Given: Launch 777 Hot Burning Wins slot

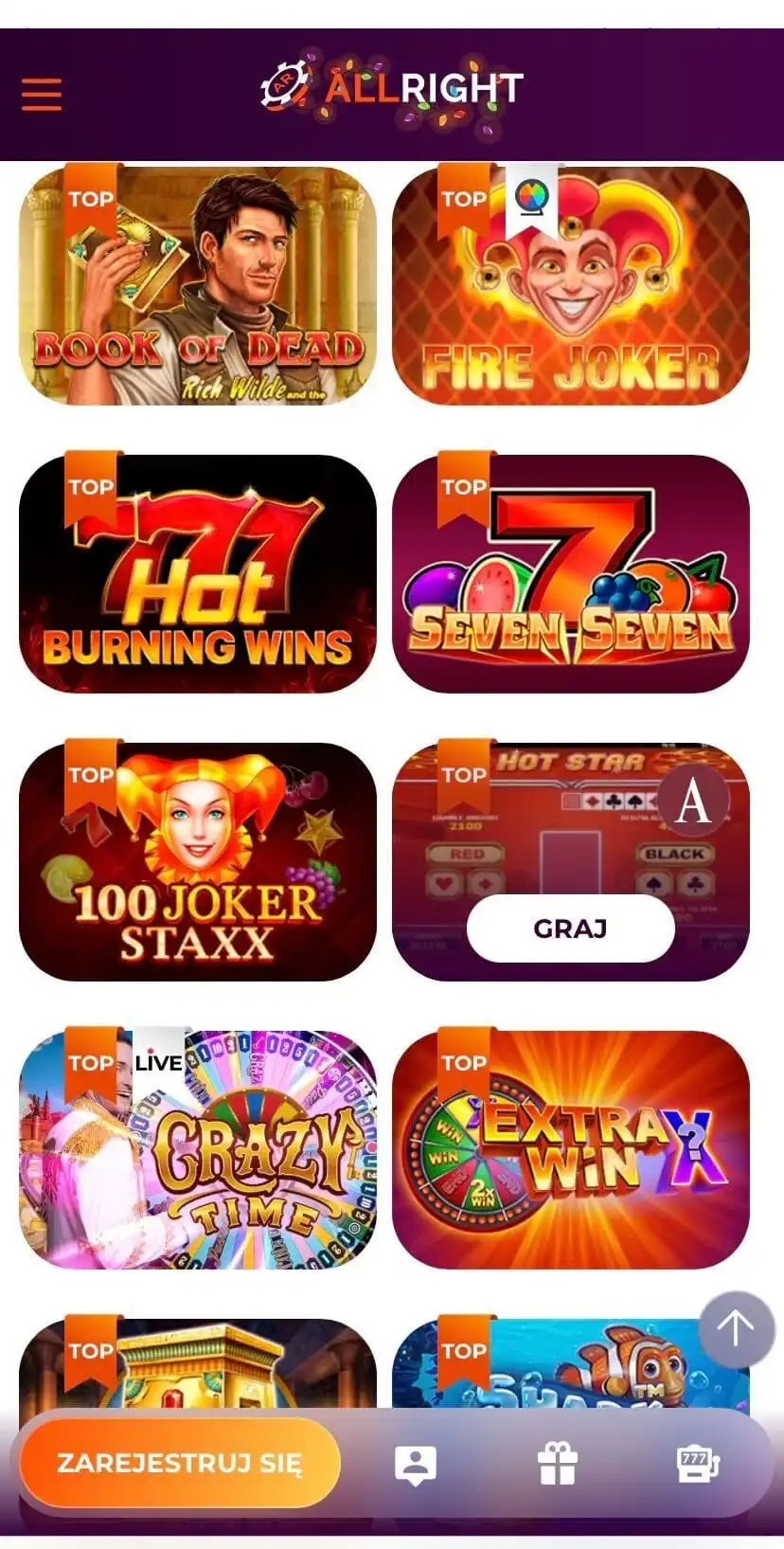Looking at the screenshot, I should pos(197,574).
